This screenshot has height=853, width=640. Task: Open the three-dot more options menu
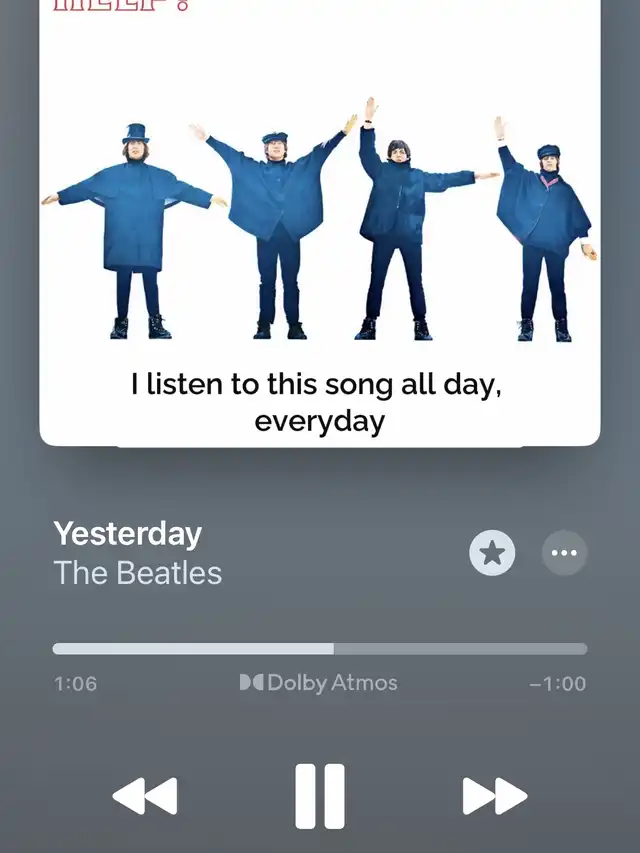coord(564,553)
